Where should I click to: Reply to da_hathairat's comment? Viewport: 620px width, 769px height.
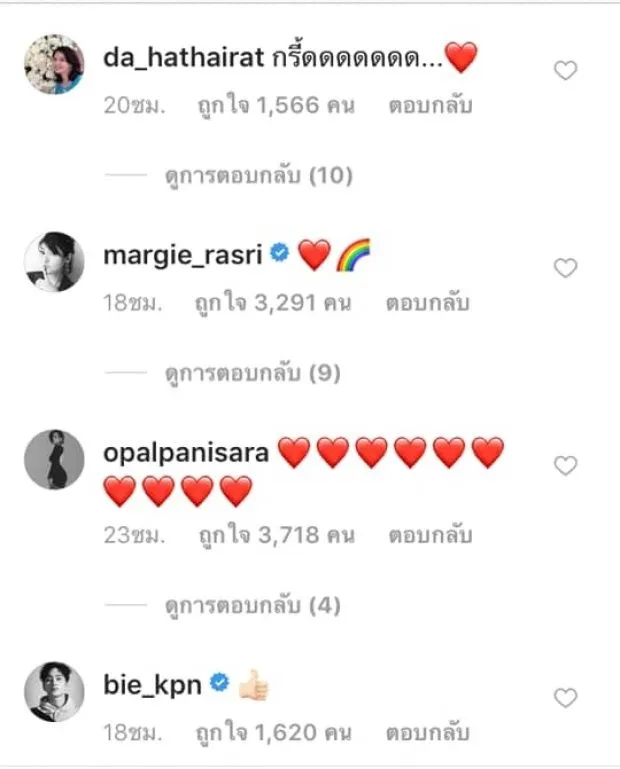[x=429, y=106]
